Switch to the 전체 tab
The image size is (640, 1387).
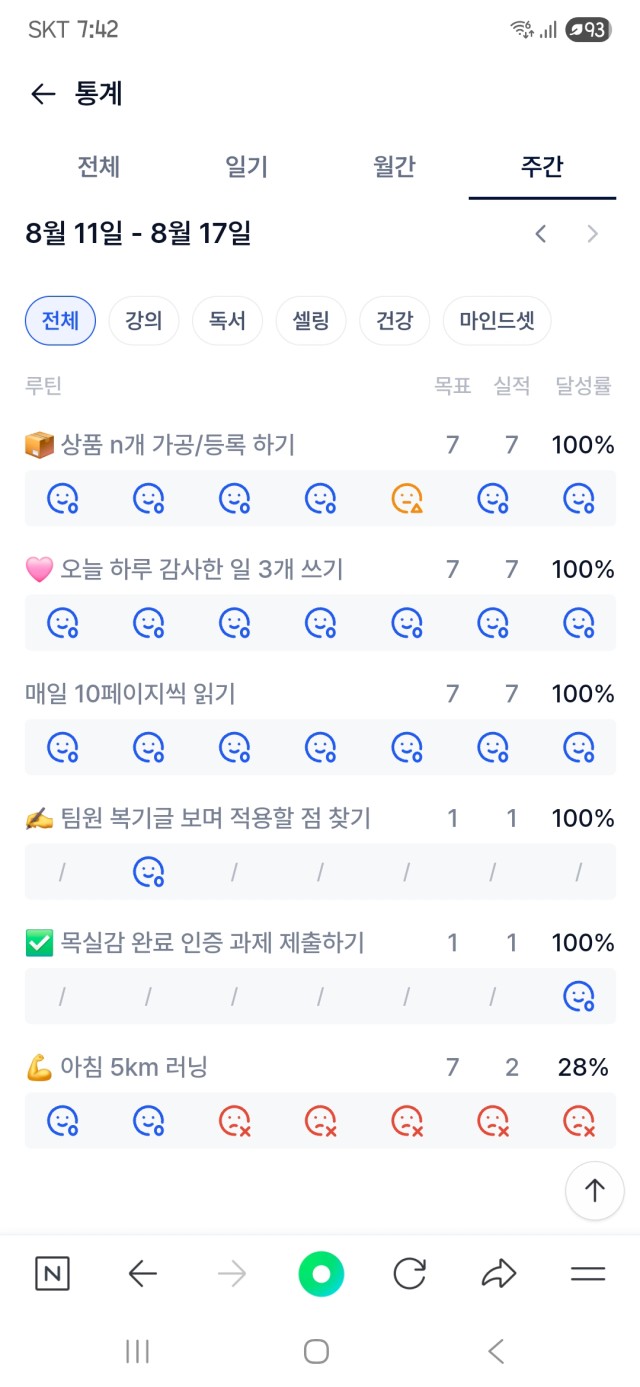(x=99, y=166)
